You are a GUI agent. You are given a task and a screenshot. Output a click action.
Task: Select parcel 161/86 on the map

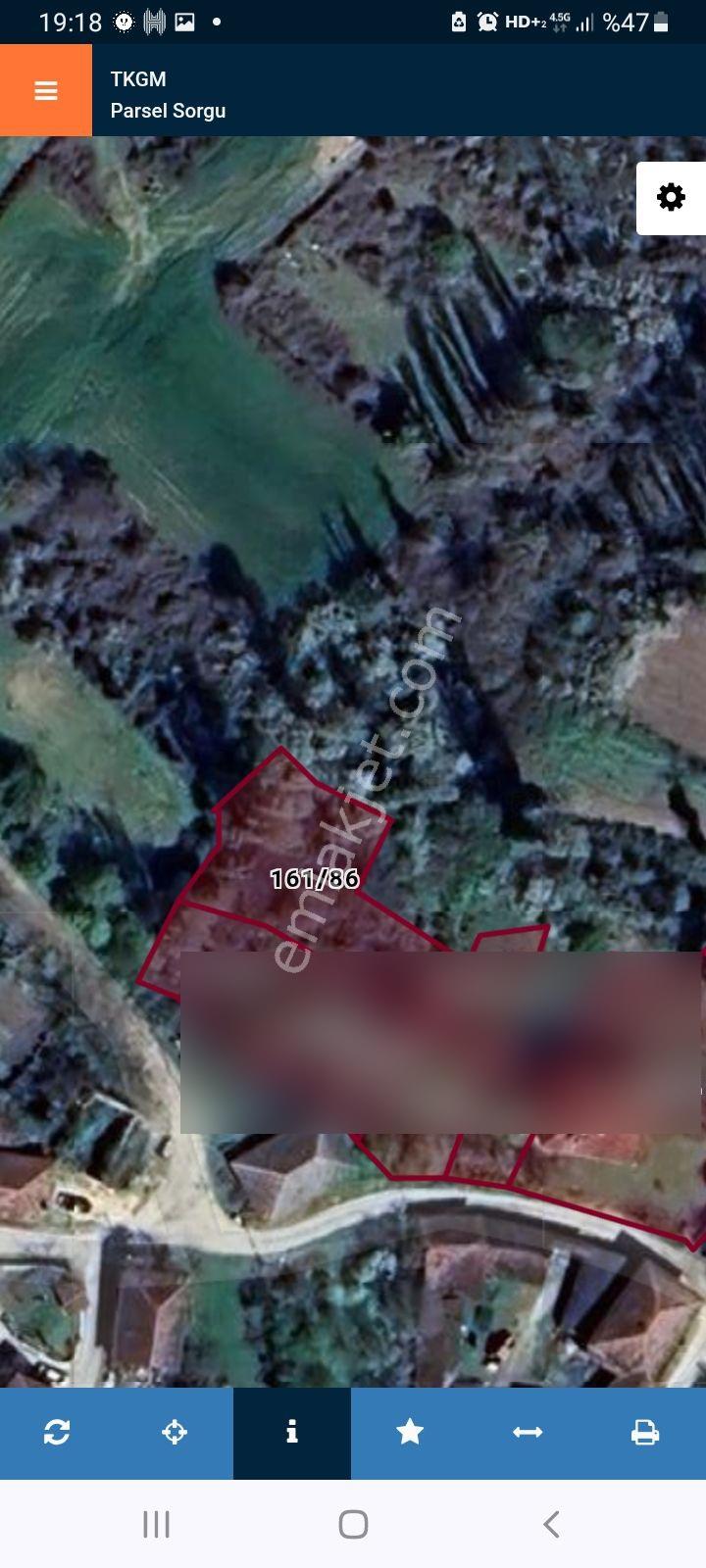tap(315, 879)
